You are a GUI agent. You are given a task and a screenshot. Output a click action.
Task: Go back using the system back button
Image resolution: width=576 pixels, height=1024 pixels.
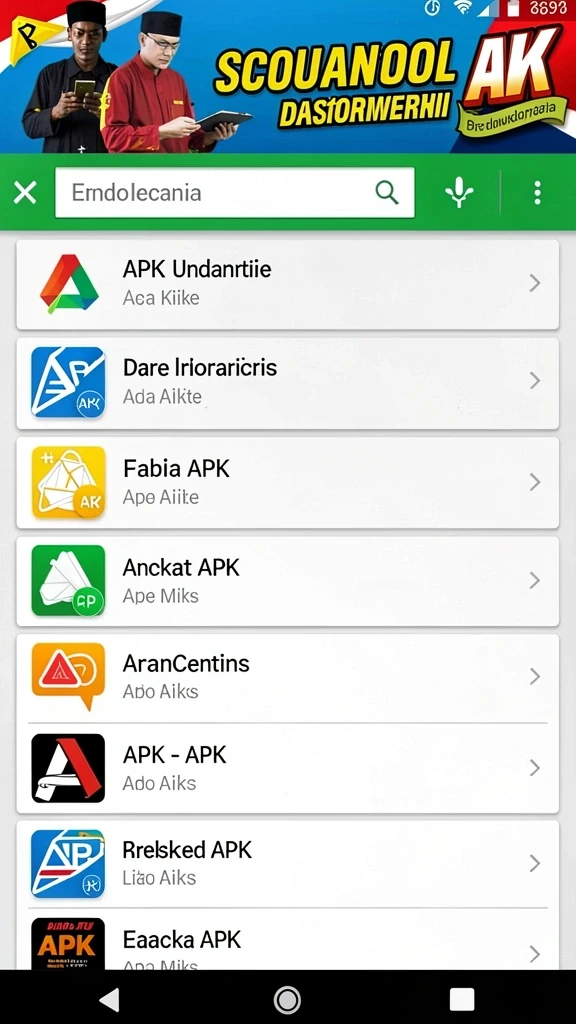click(110, 999)
